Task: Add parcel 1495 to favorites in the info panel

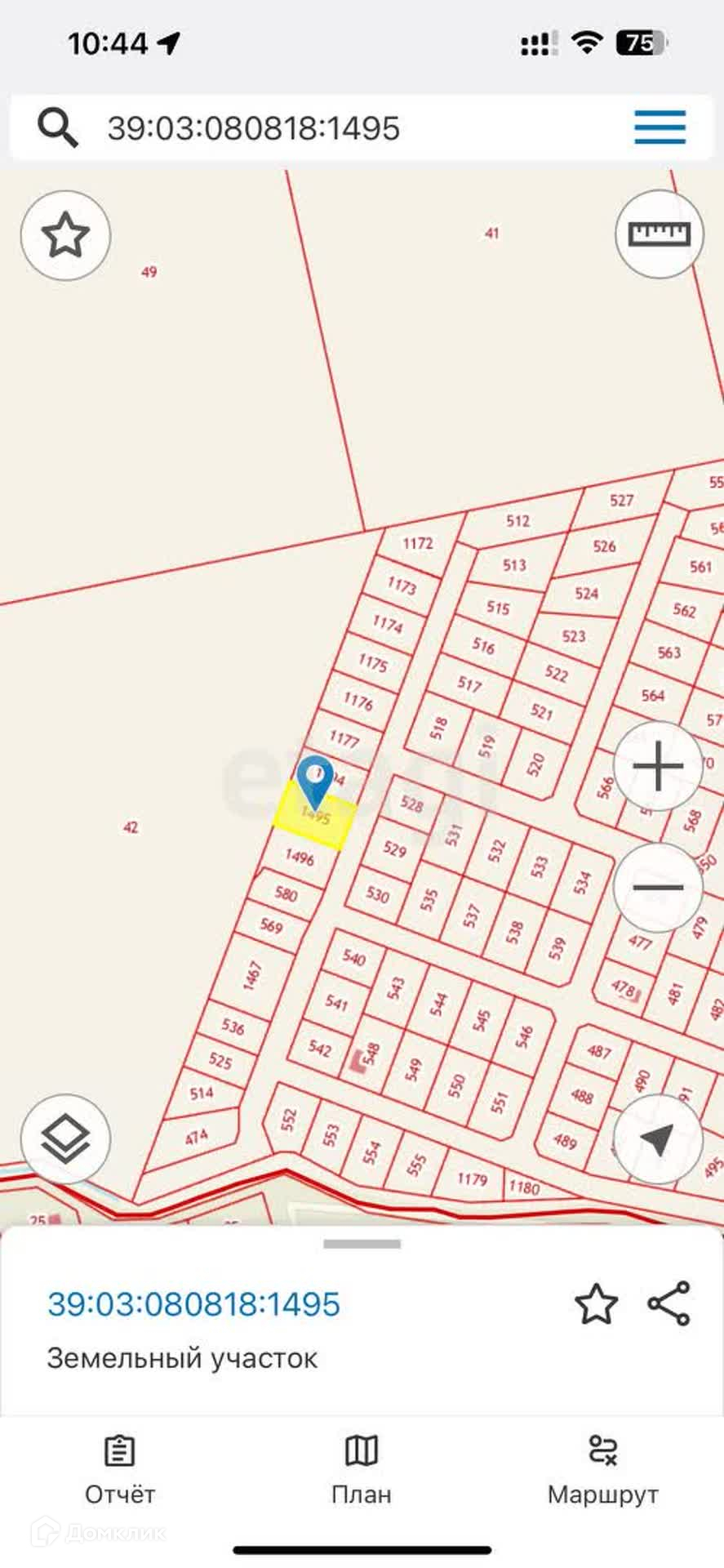Action: tap(597, 1303)
